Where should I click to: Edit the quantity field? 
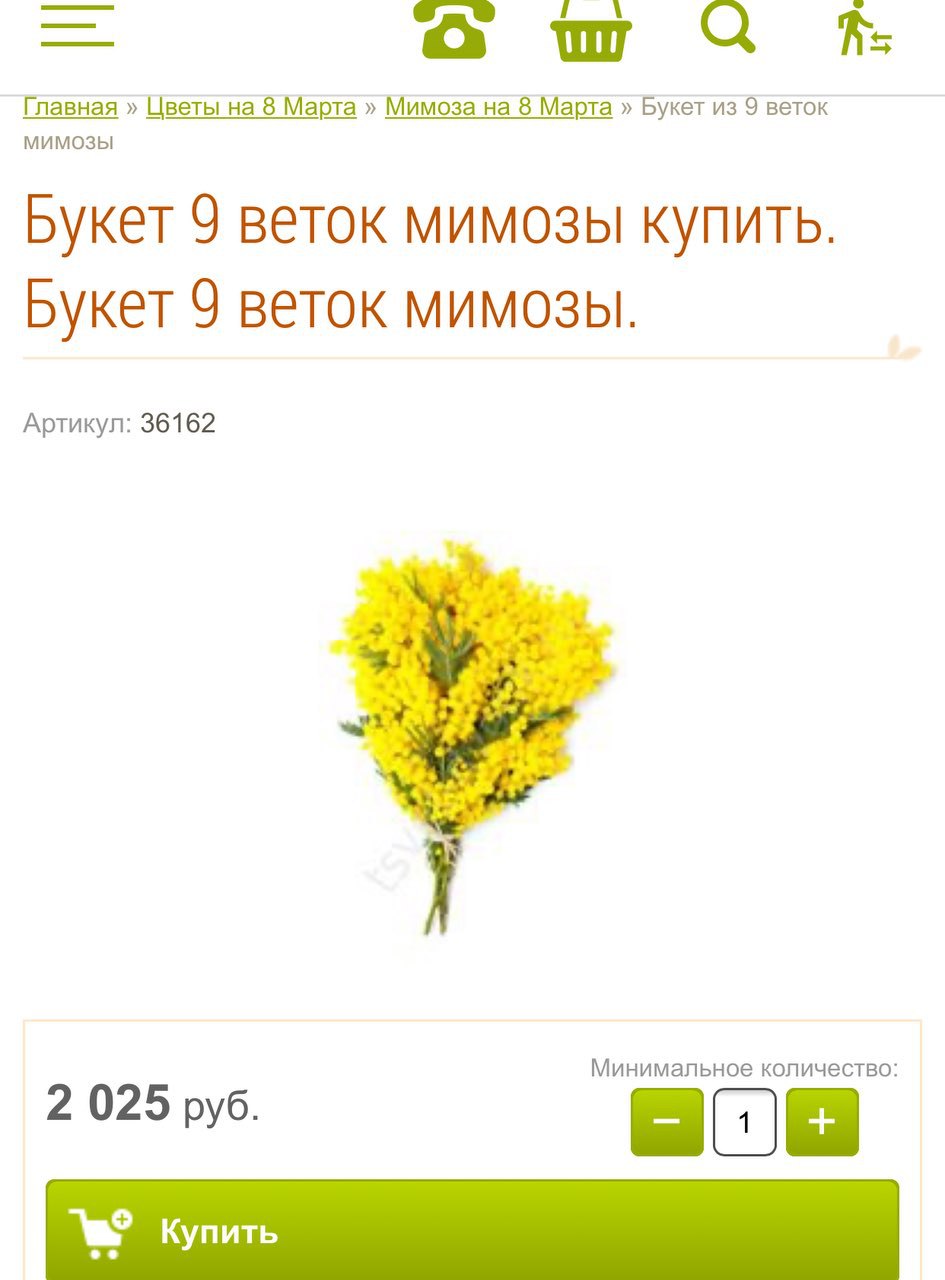pyautogui.click(x=744, y=1122)
